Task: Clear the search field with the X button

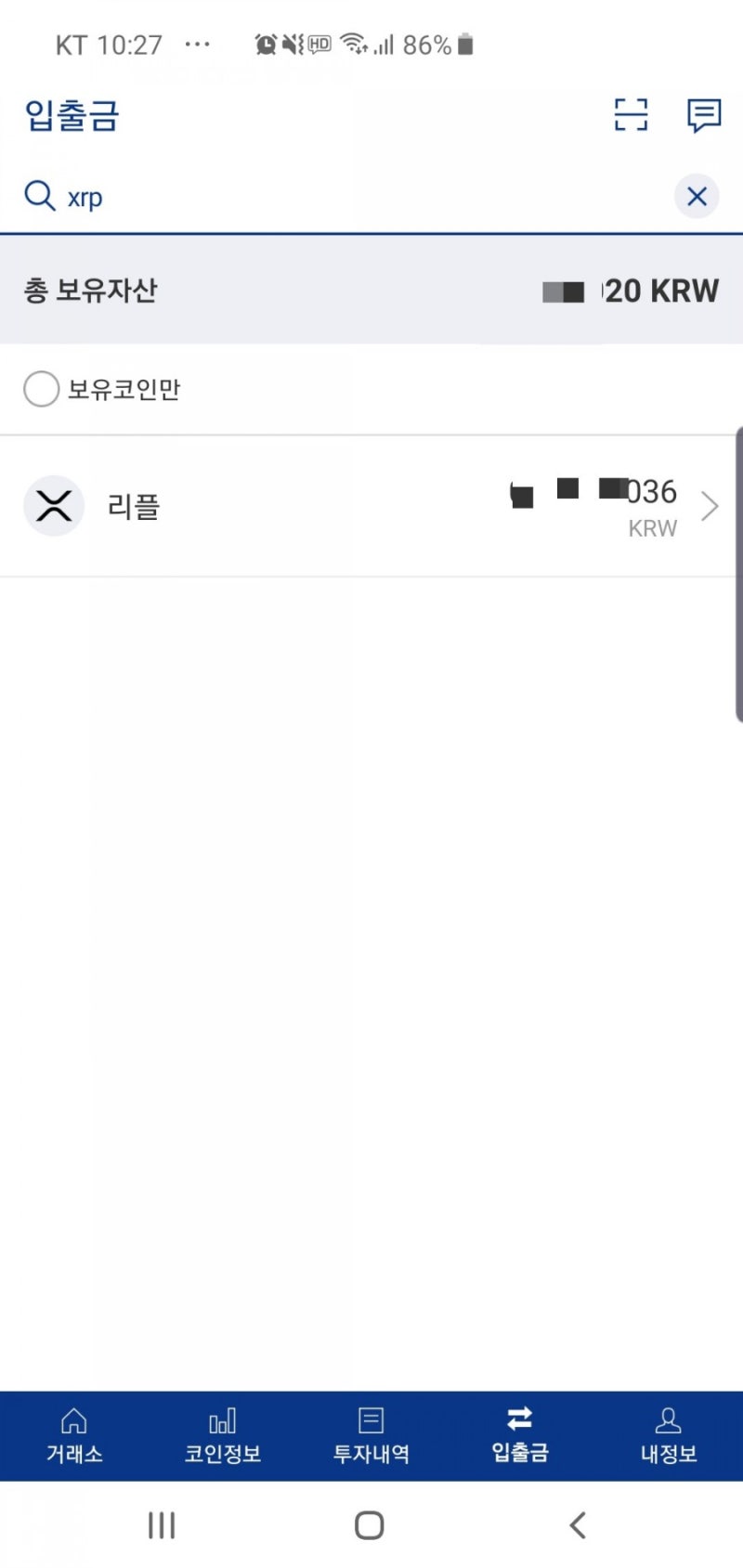Action: [x=697, y=196]
